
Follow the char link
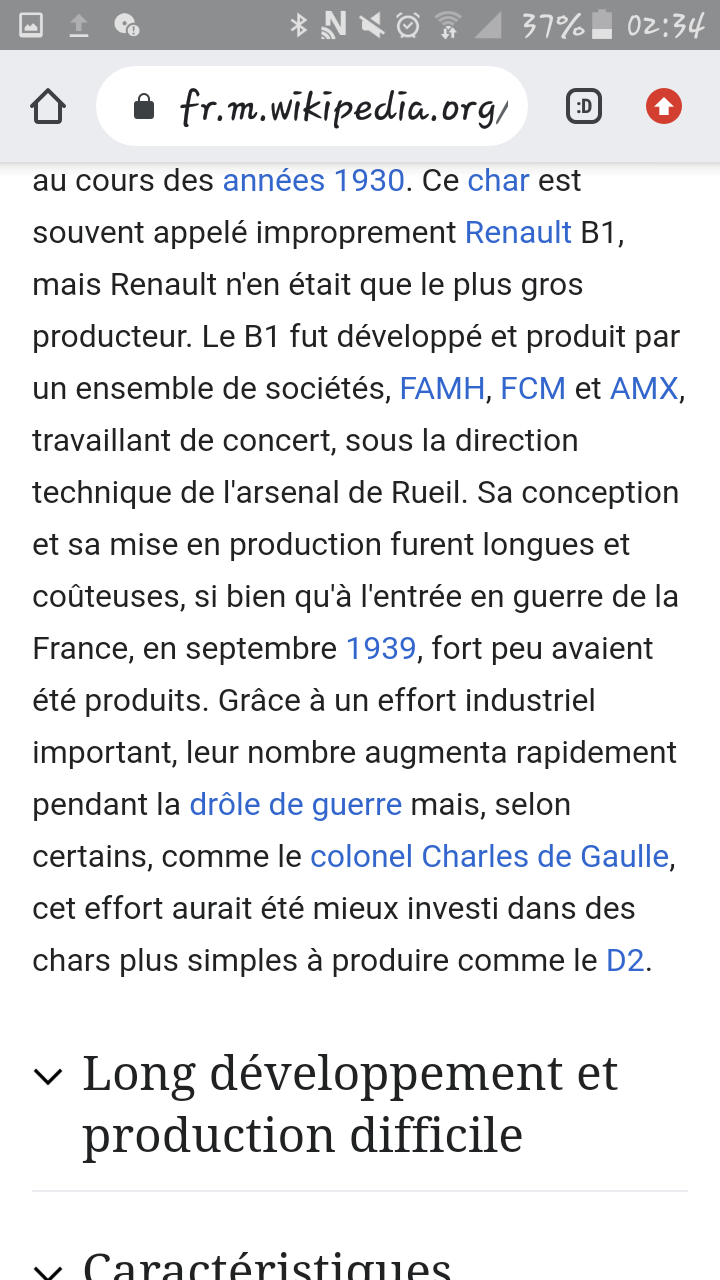(498, 181)
